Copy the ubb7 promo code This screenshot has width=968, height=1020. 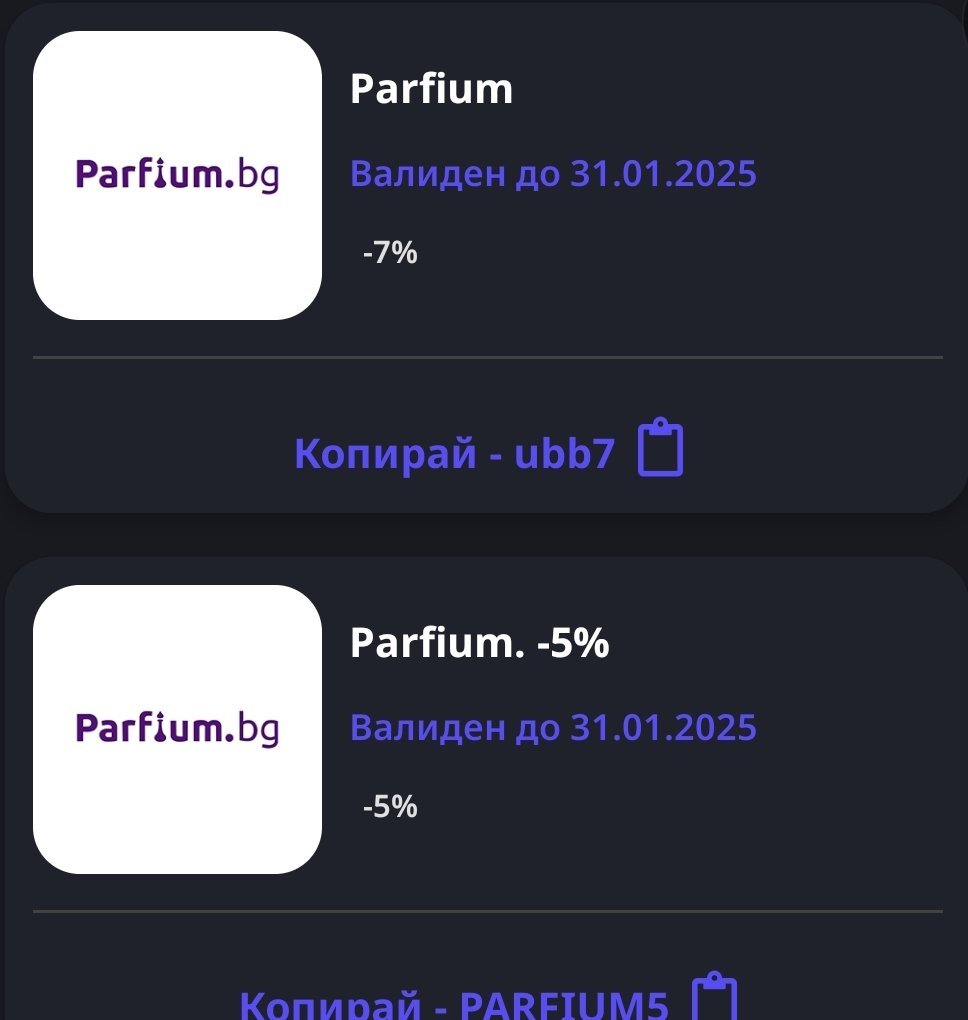488,453
